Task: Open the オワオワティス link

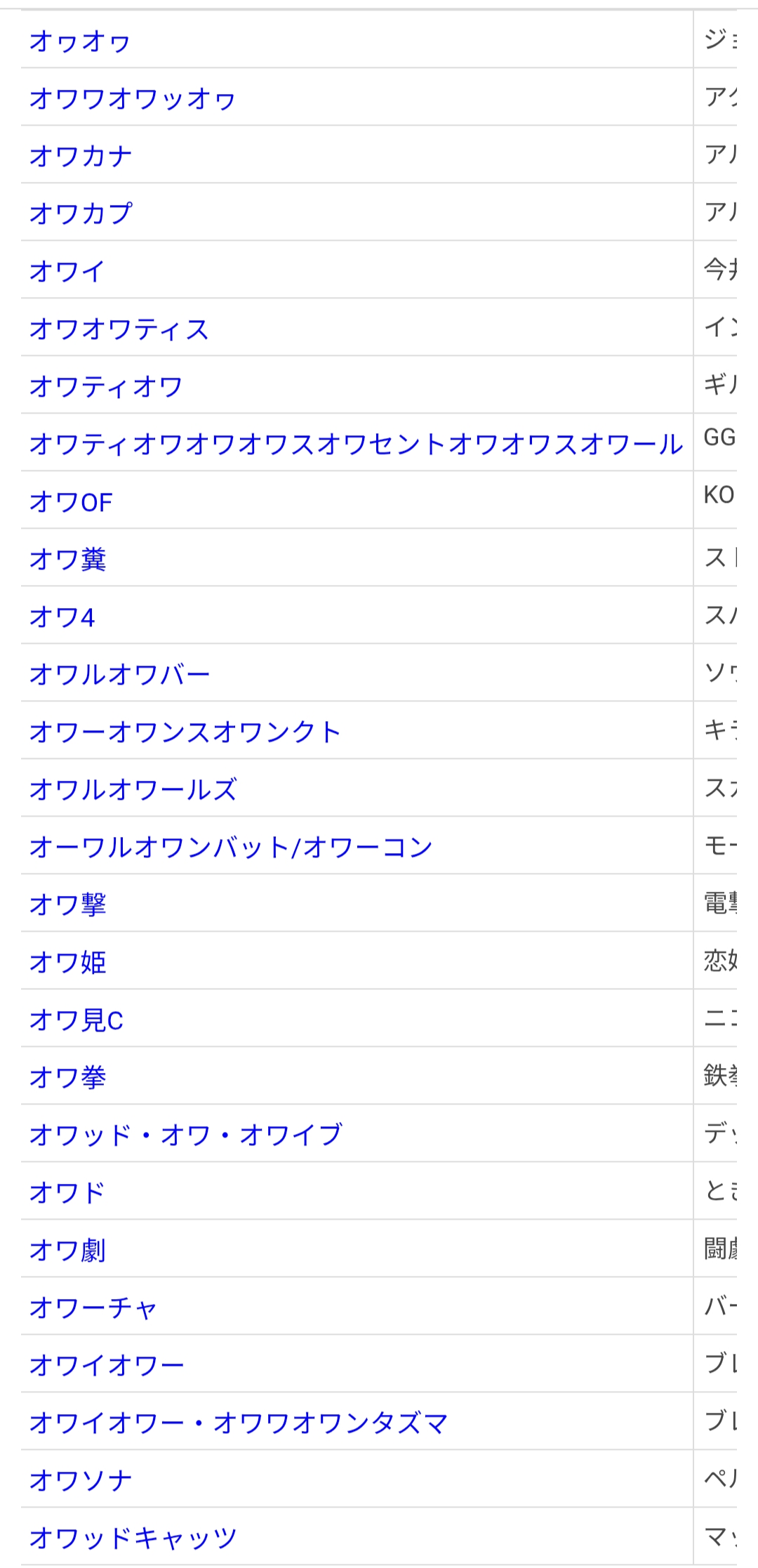Action: (119, 329)
